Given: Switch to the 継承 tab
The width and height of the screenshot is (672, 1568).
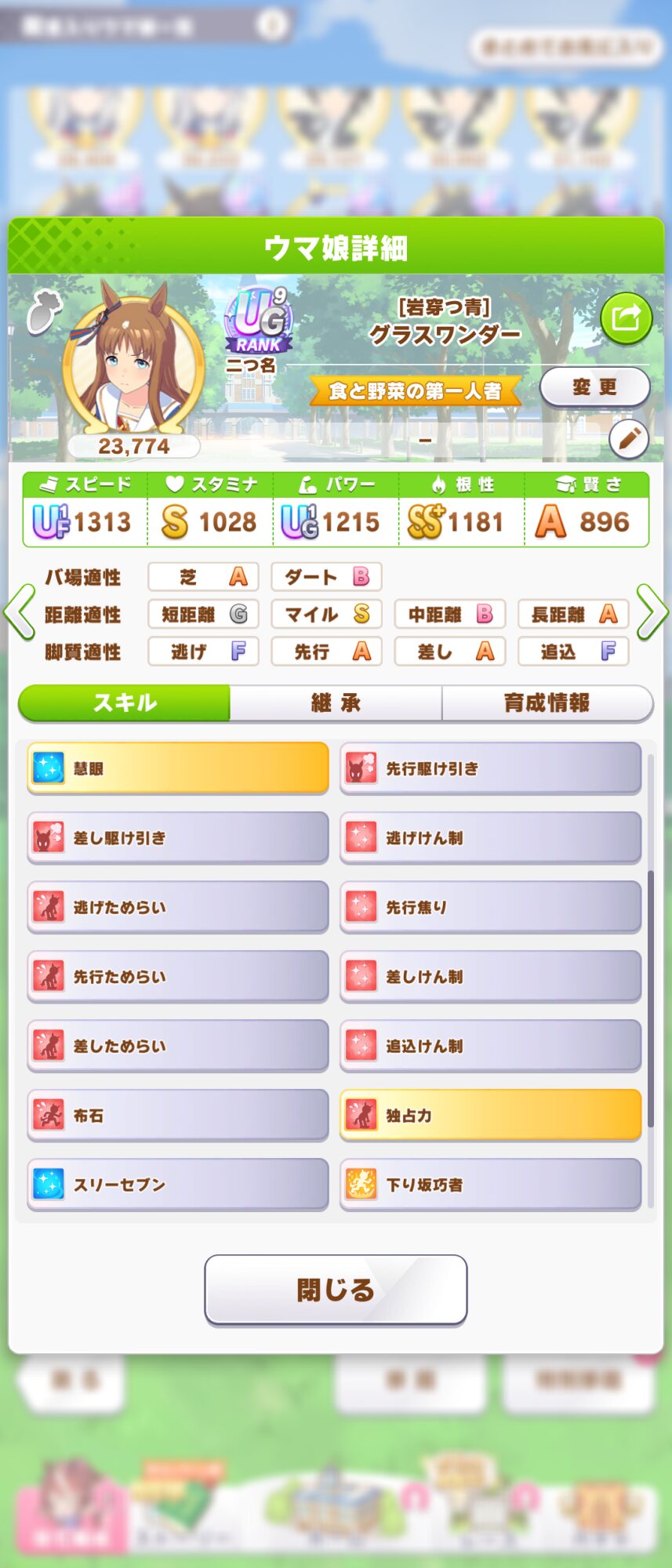Looking at the screenshot, I should 336,703.
